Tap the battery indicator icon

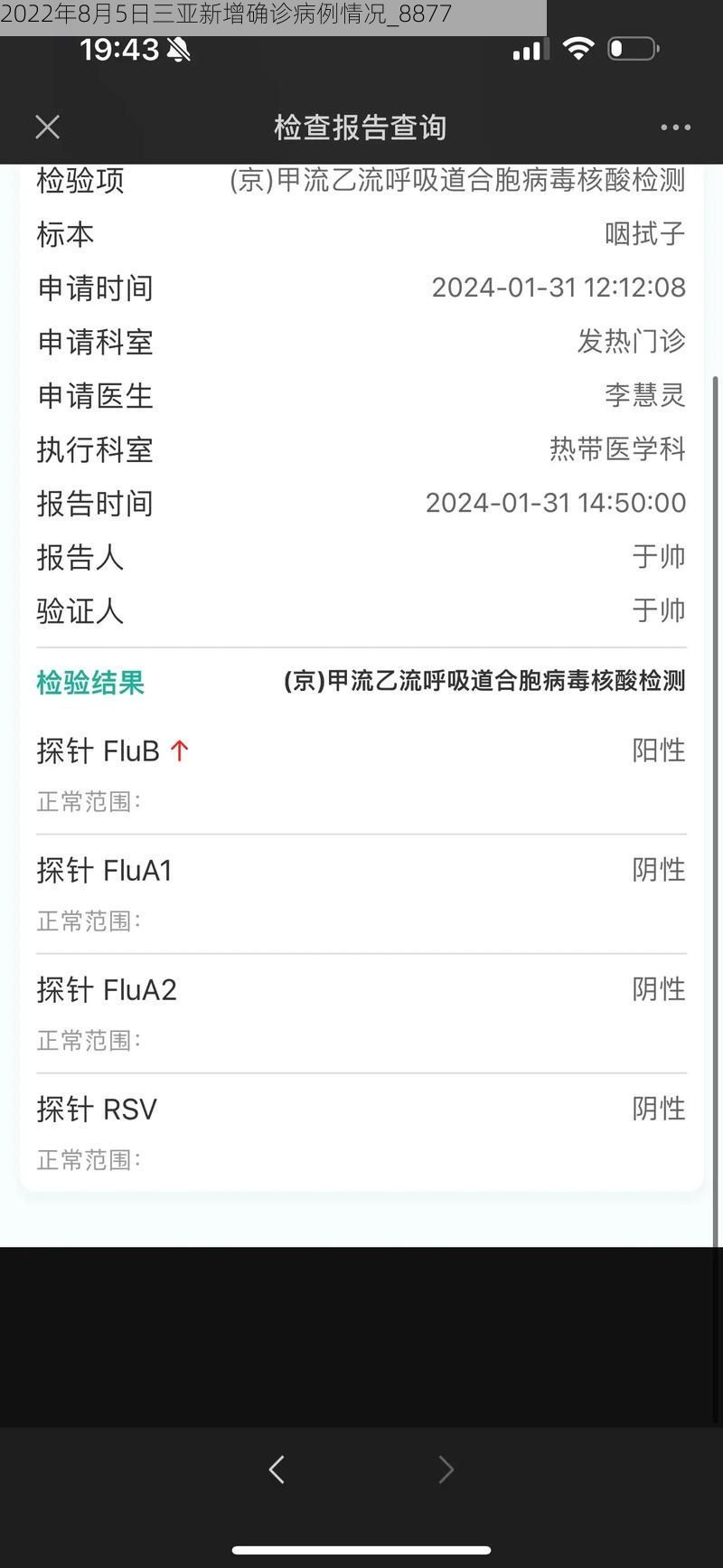tap(632, 49)
